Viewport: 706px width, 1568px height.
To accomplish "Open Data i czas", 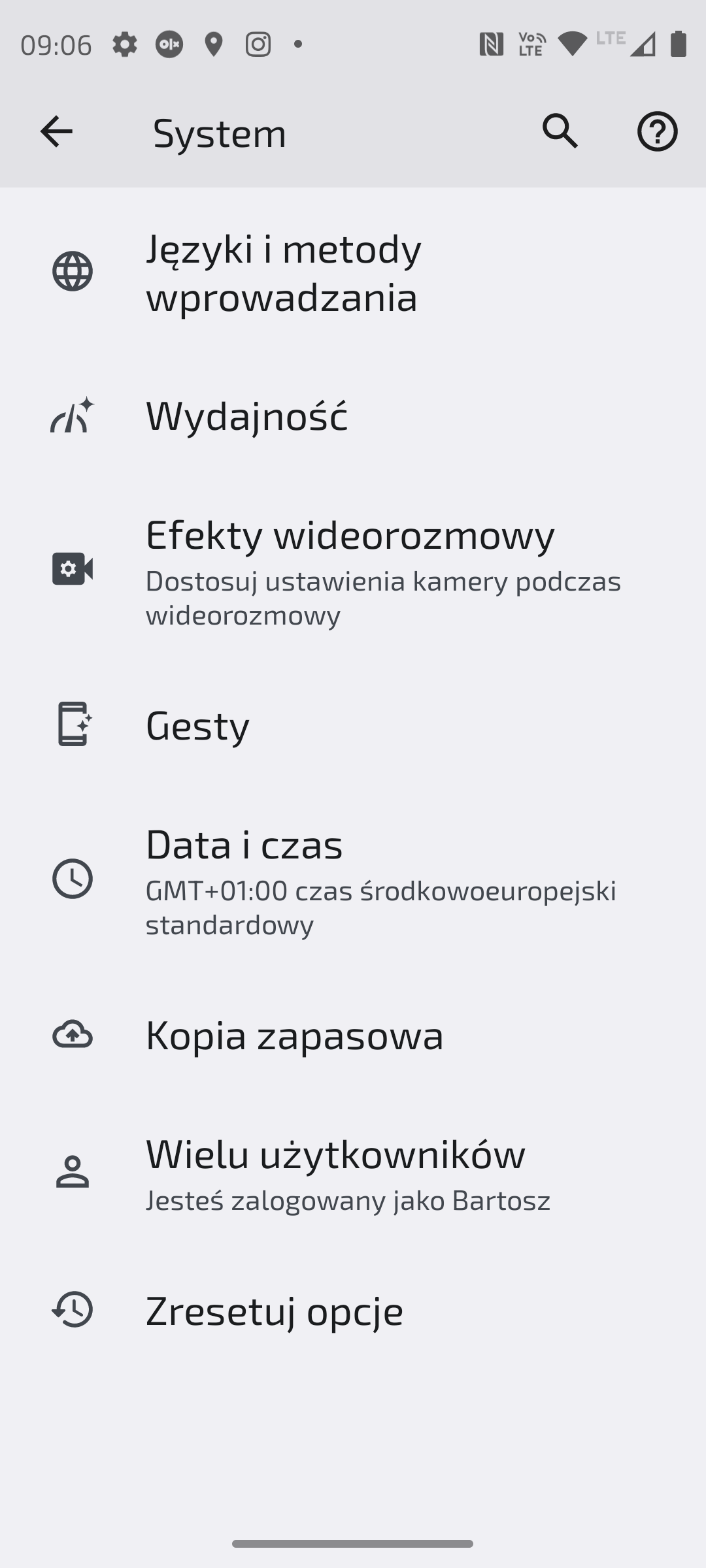I will click(x=353, y=879).
